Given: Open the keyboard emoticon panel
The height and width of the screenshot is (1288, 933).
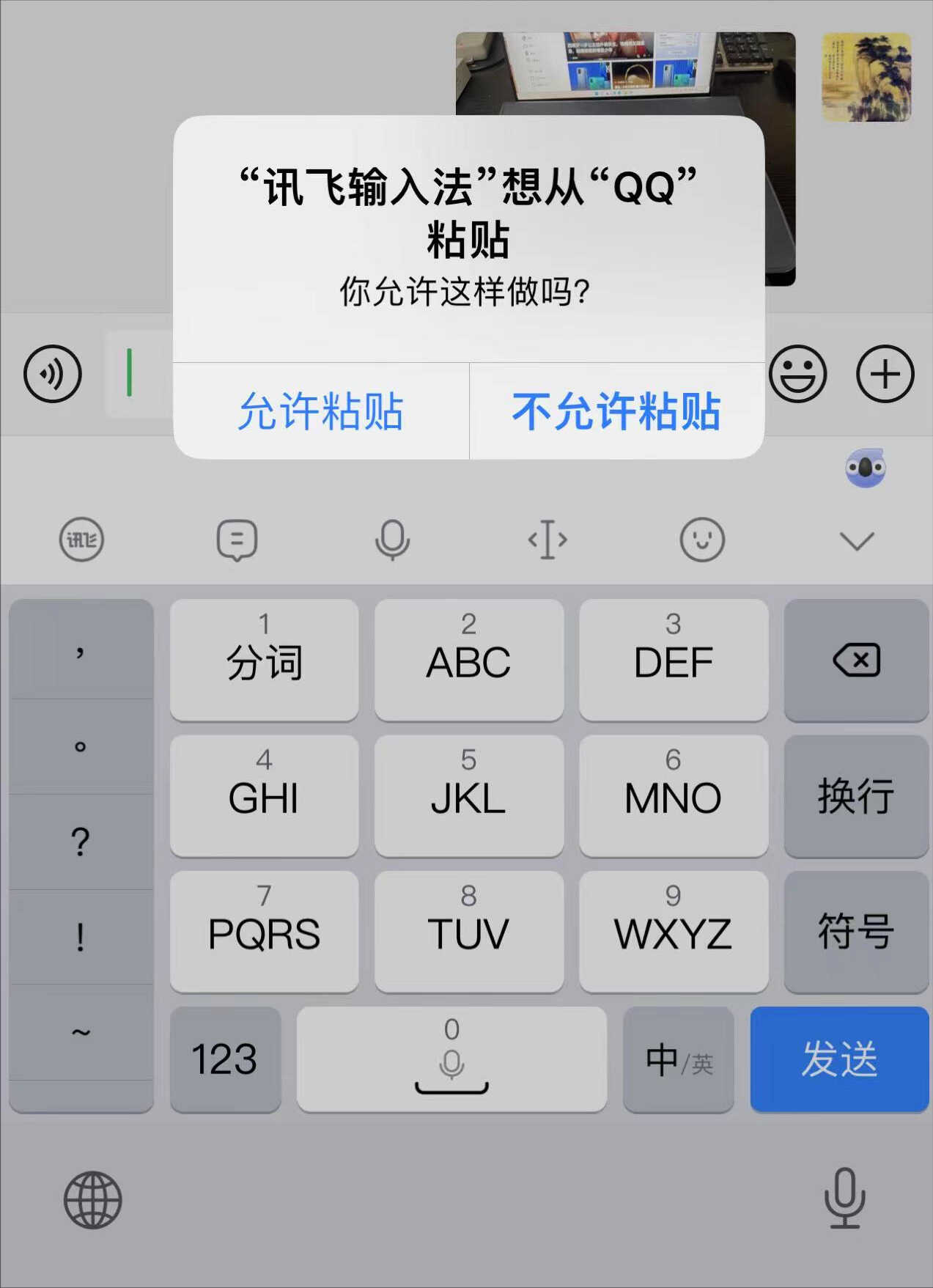Looking at the screenshot, I should click(x=702, y=540).
